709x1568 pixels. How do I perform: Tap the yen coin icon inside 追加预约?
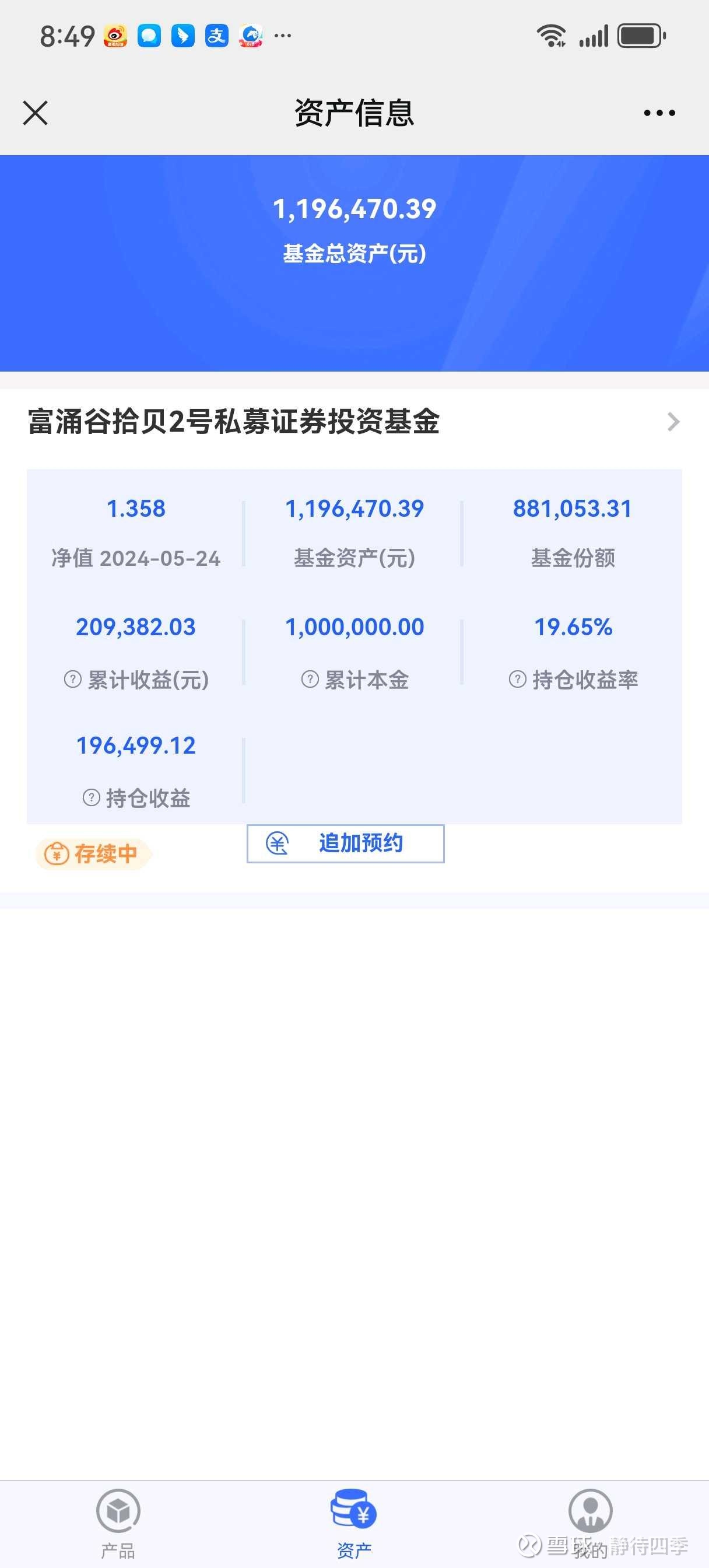point(278,843)
